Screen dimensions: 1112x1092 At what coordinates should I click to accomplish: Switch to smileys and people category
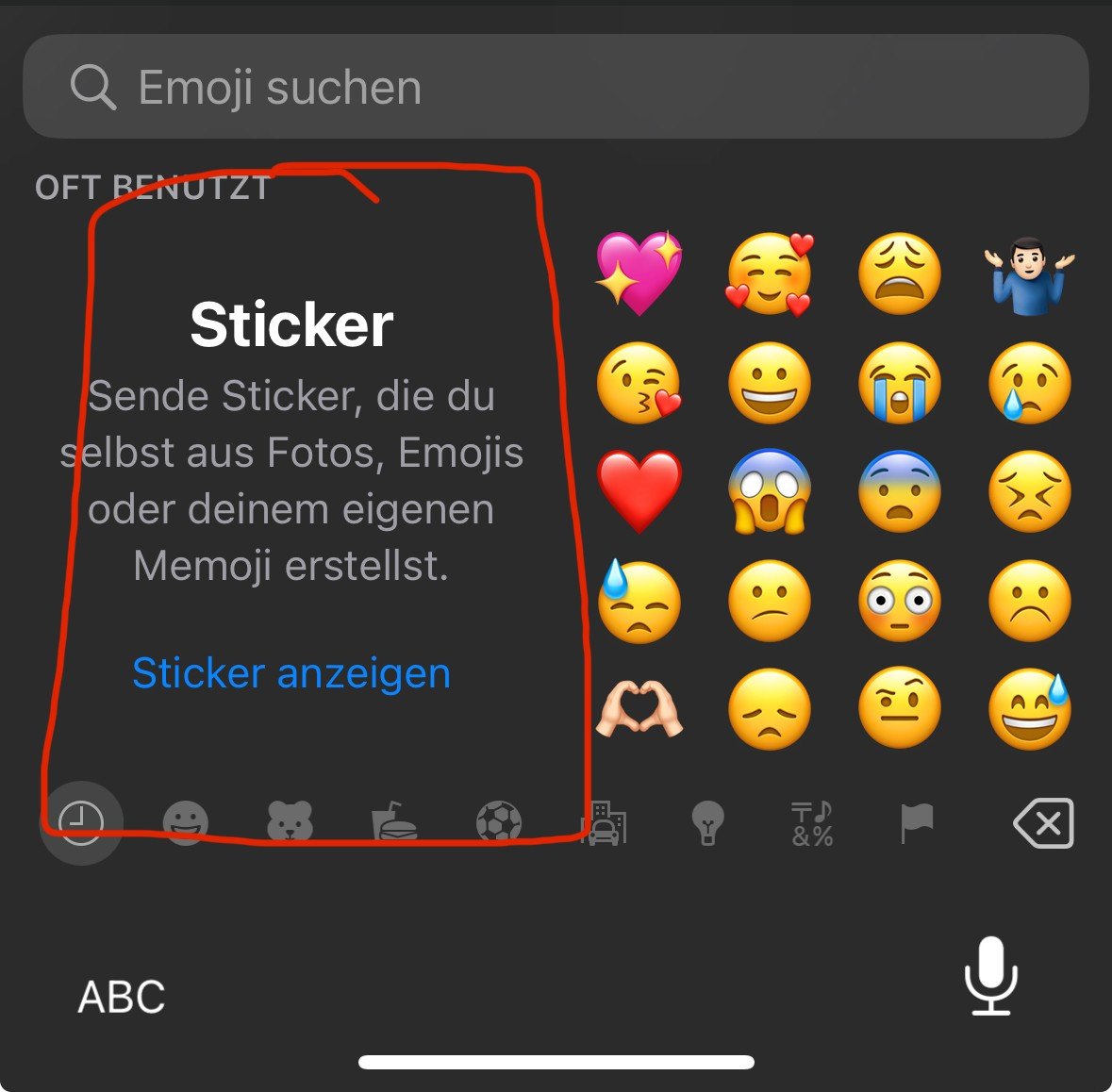point(186,822)
